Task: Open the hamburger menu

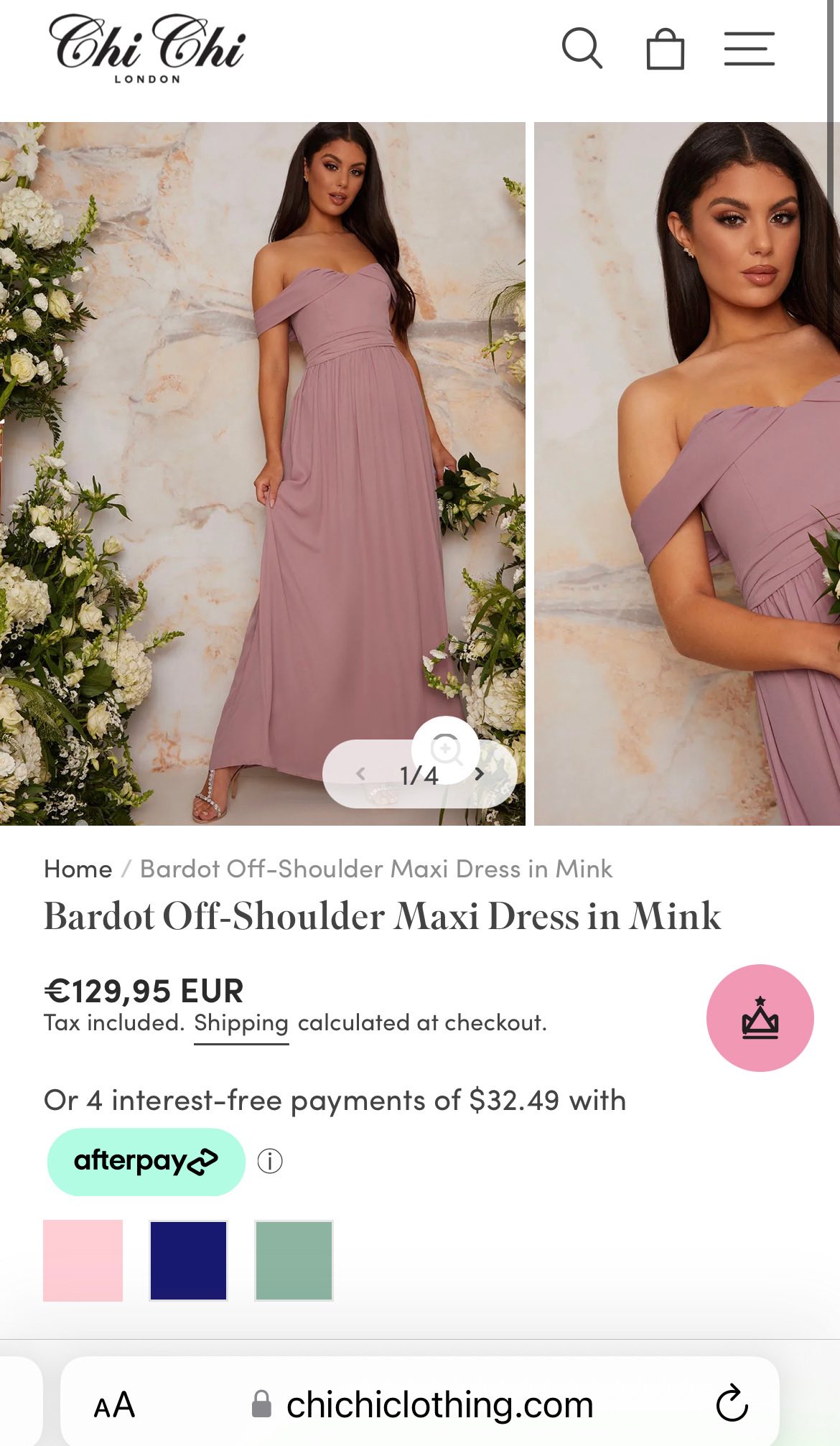Action: pyautogui.click(x=749, y=49)
